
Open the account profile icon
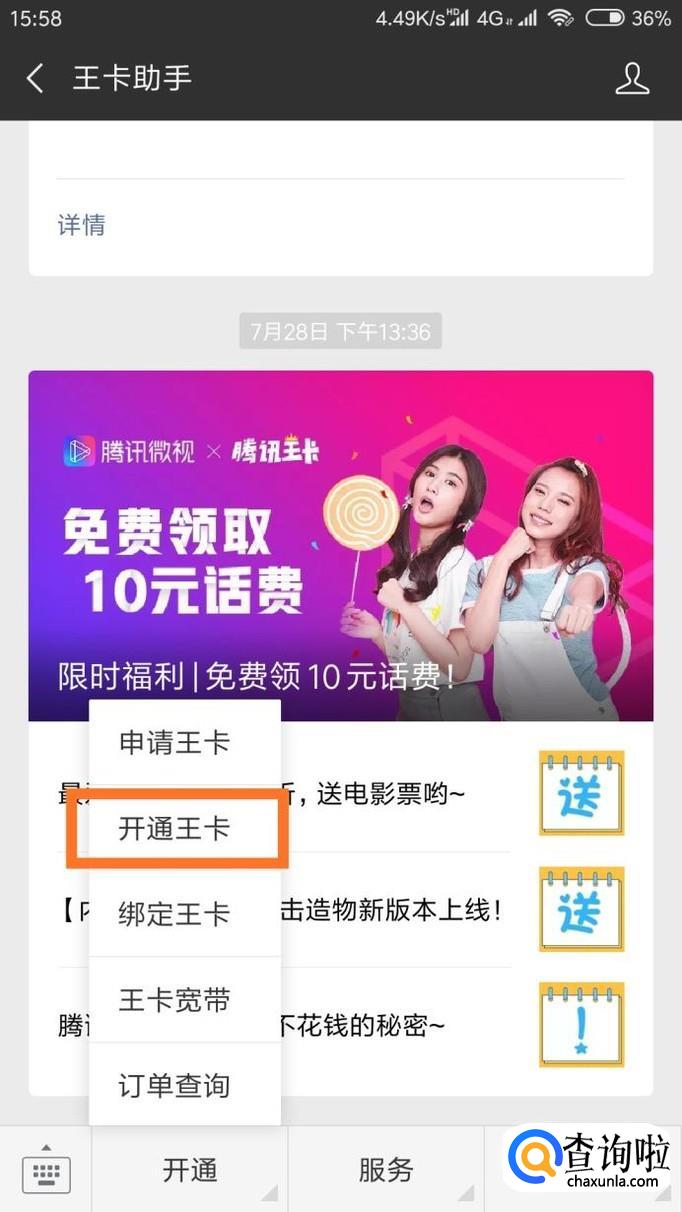(x=632, y=78)
